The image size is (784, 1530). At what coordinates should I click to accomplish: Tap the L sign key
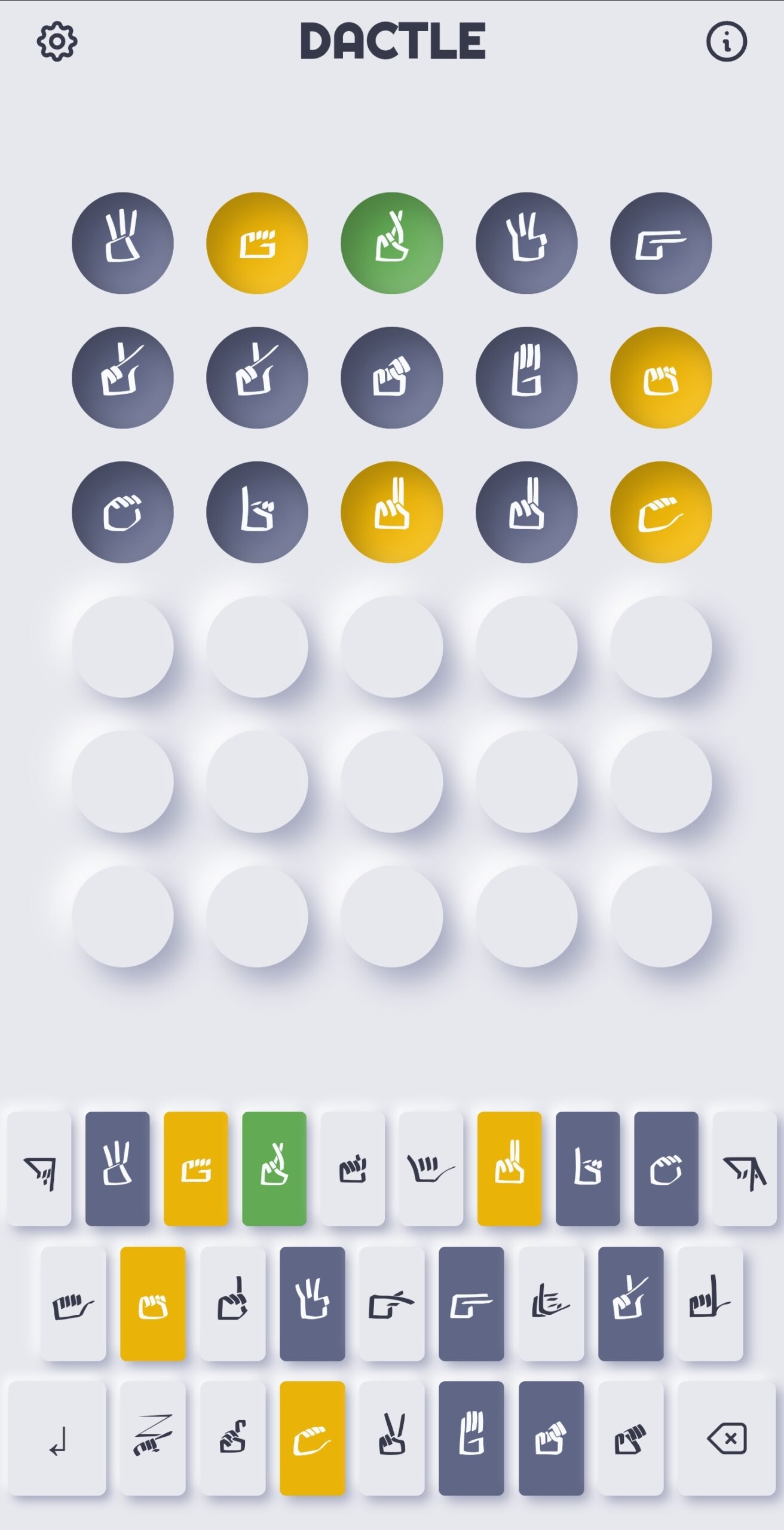click(710, 1303)
